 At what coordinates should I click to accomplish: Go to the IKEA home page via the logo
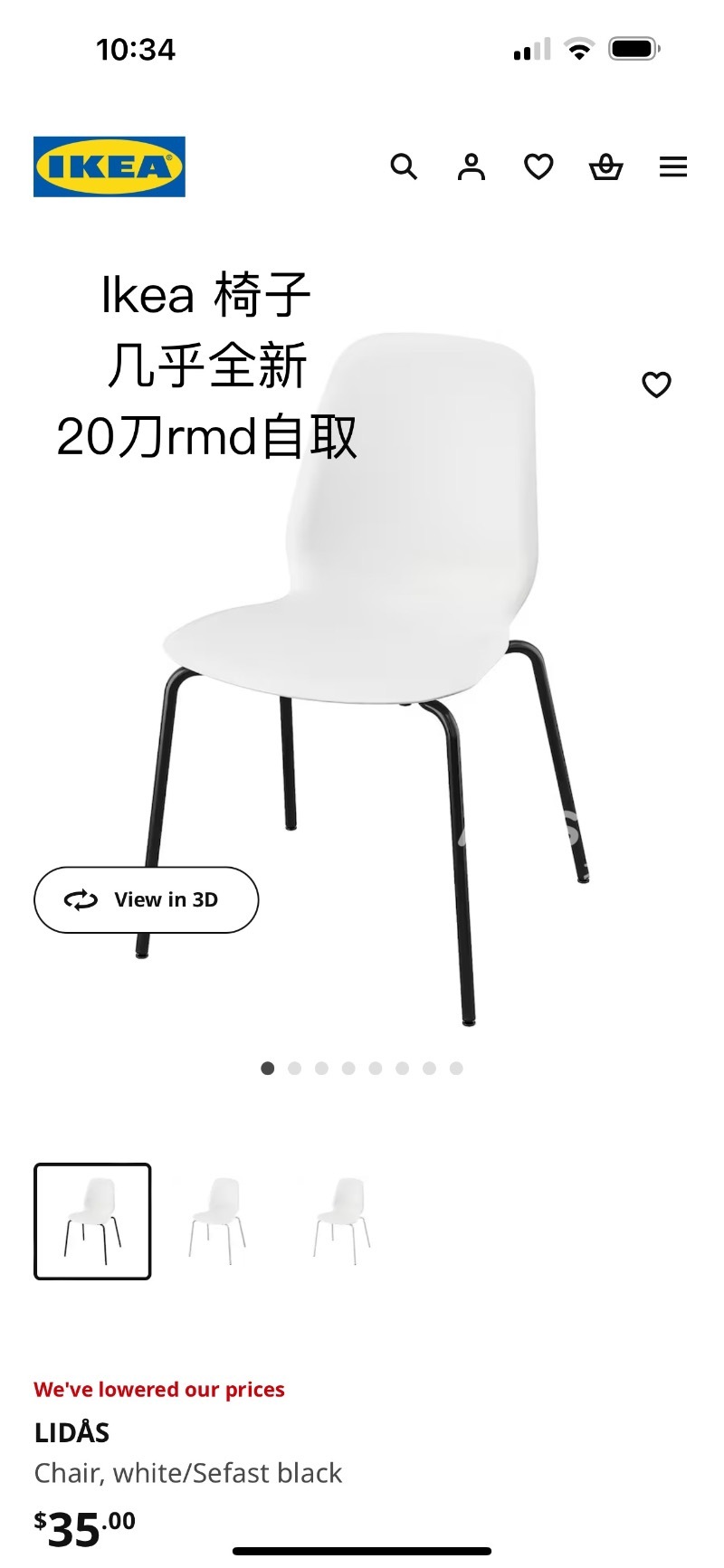tap(110, 166)
